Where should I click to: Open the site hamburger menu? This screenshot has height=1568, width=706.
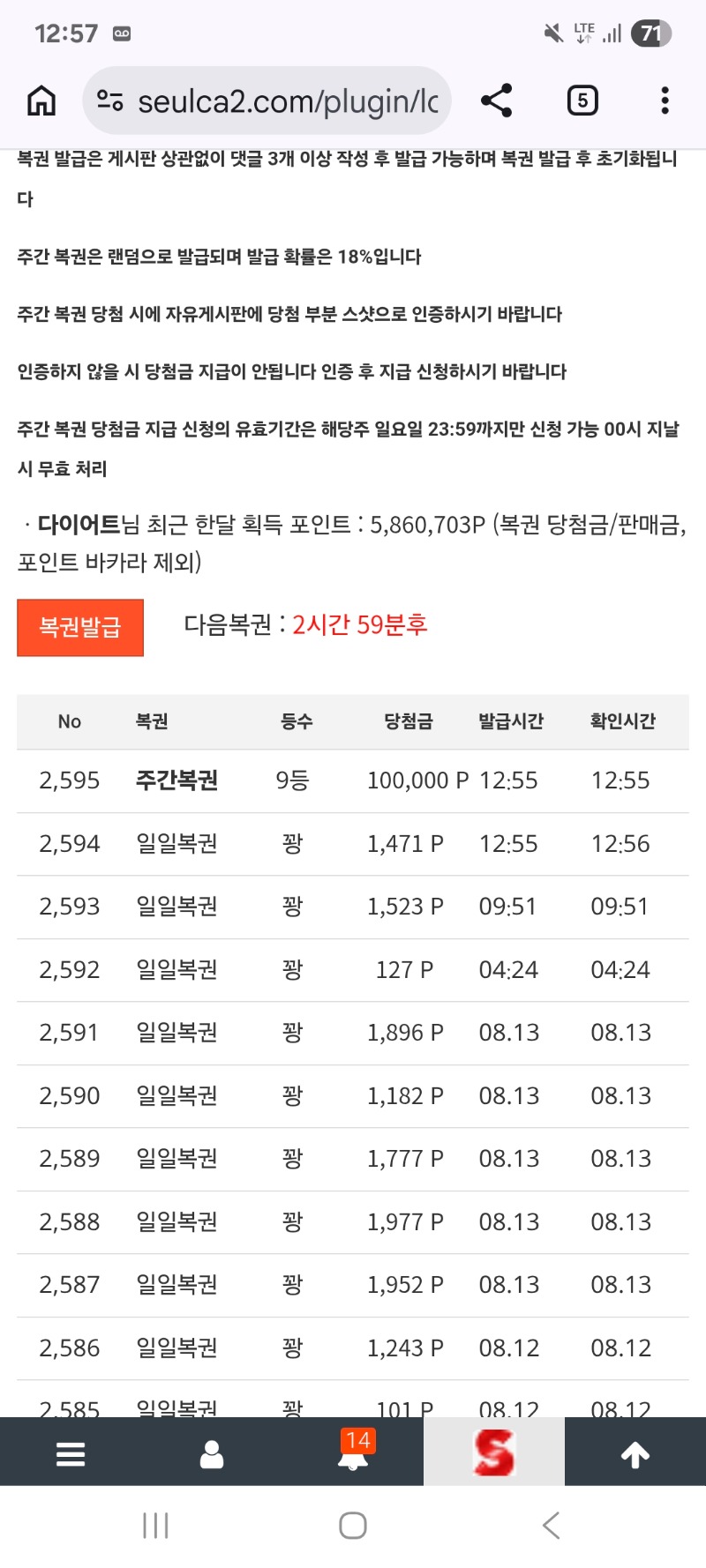click(71, 1453)
